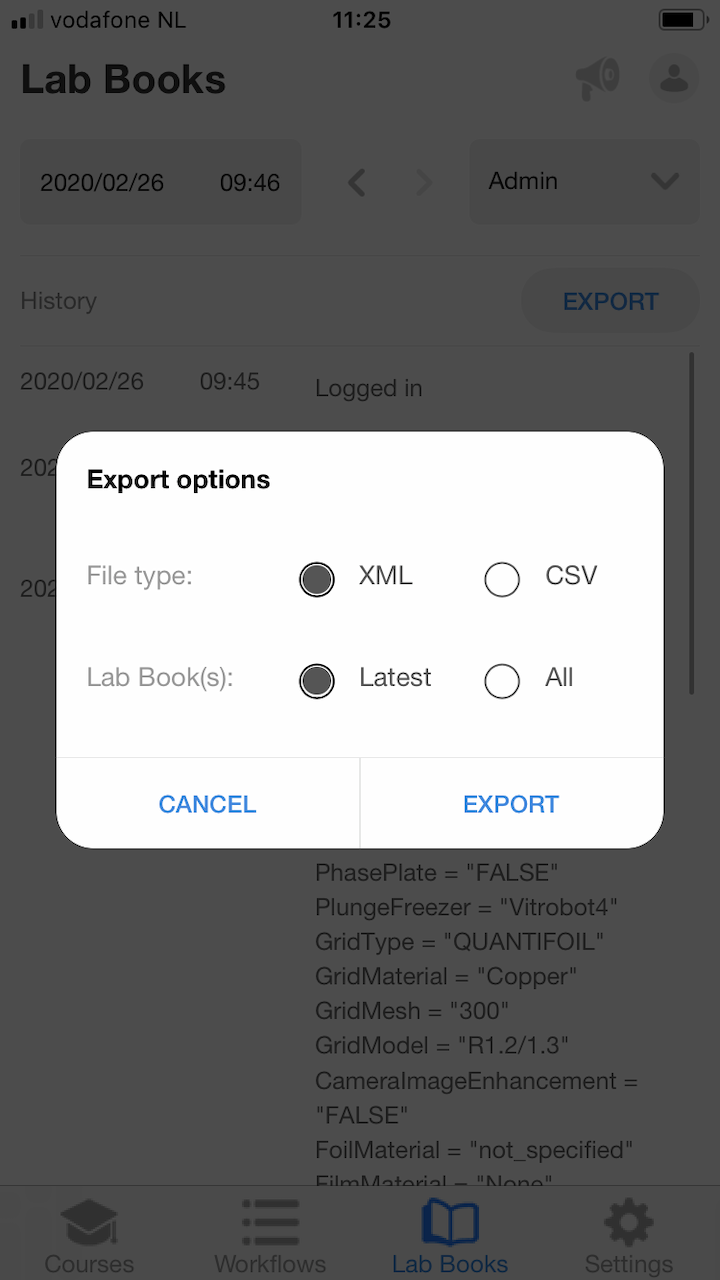Viewport: 720px width, 1280px height.
Task: Expand the user selector chevron
Action: [x=663, y=183]
